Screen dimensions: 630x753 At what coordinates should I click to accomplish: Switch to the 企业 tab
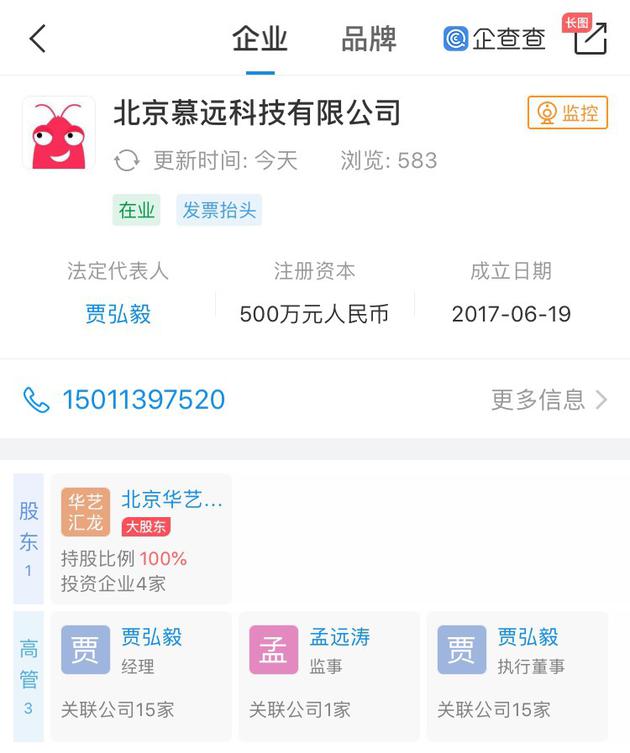click(x=260, y=39)
